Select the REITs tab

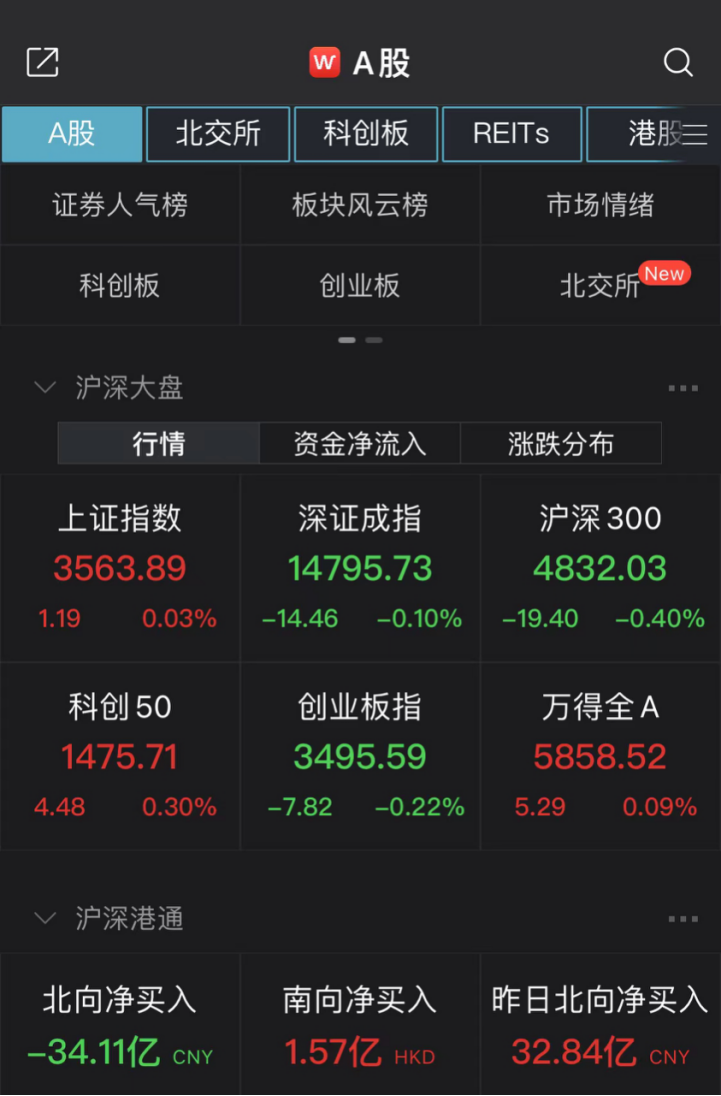coord(511,134)
